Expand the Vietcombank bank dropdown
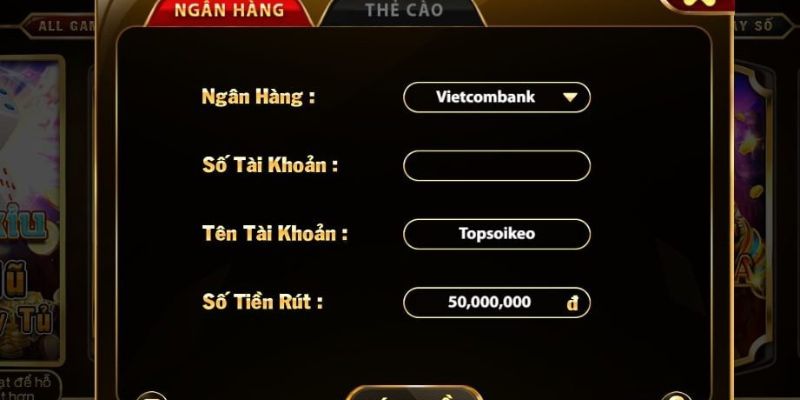The image size is (800, 400). click(x=497, y=97)
